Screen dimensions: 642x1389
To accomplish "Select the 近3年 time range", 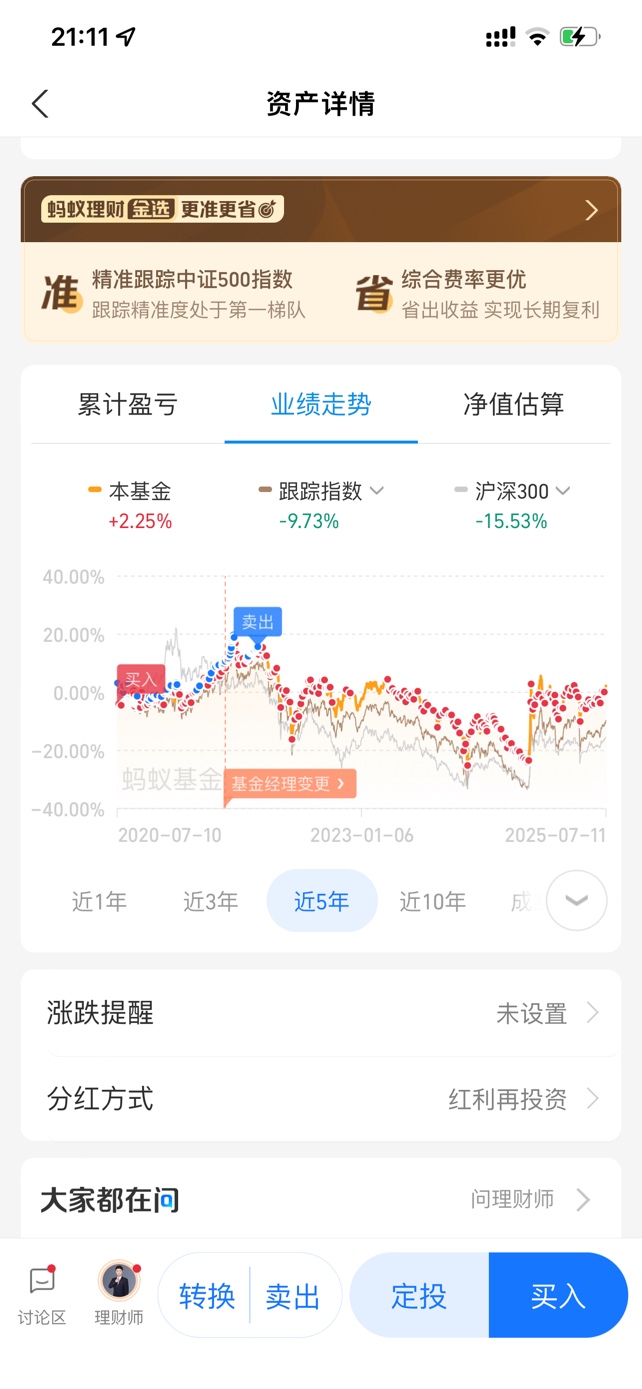I will click(210, 901).
